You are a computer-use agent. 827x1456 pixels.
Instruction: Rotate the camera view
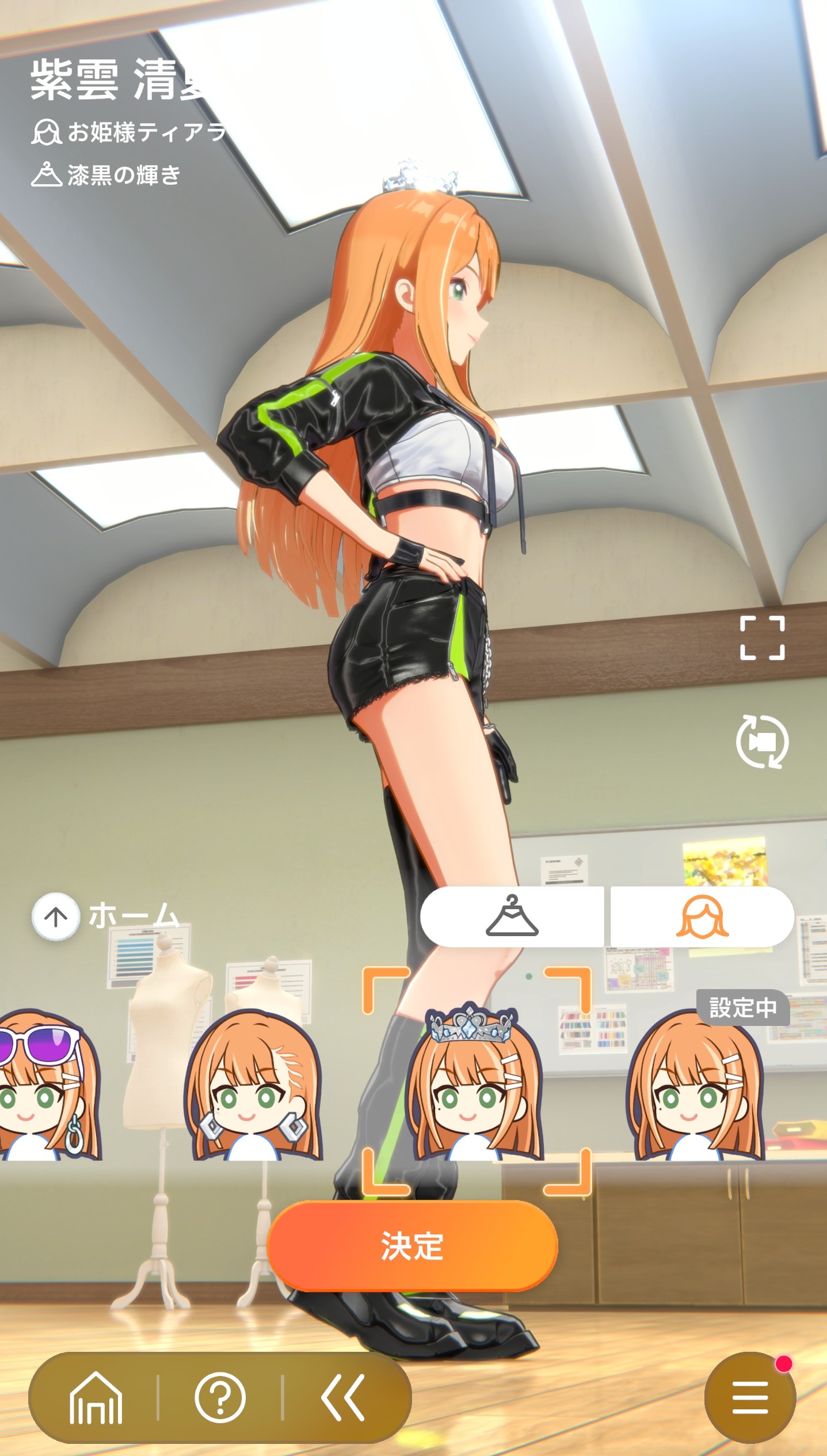click(762, 742)
